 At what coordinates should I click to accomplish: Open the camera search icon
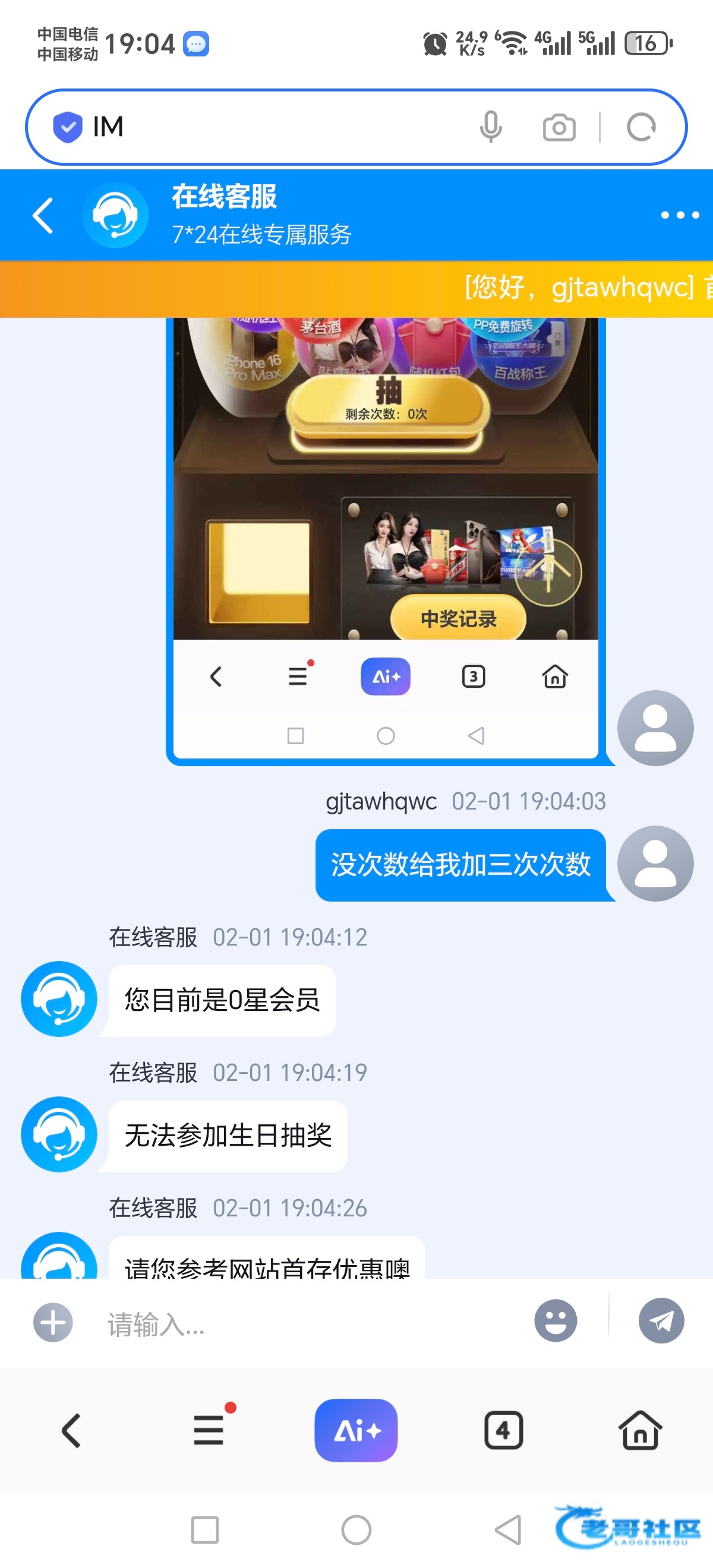(559, 128)
